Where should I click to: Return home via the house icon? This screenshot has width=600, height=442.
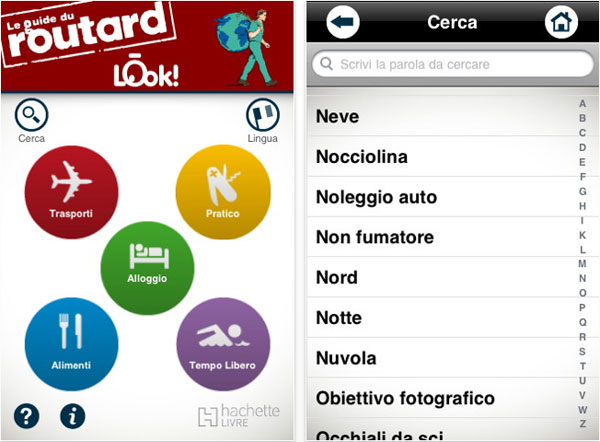[560, 22]
